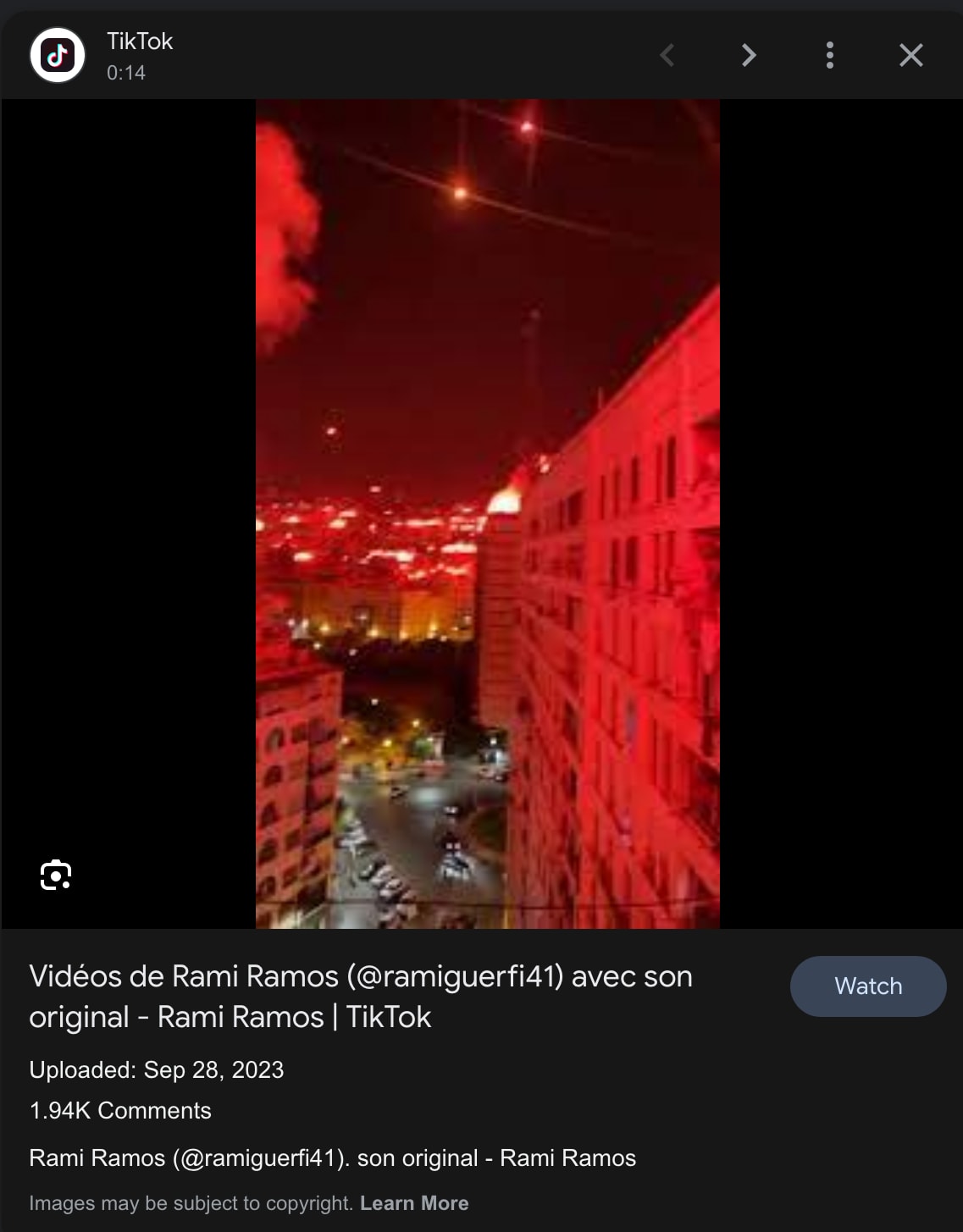
Task: Close the image preview
Action: 910,56
